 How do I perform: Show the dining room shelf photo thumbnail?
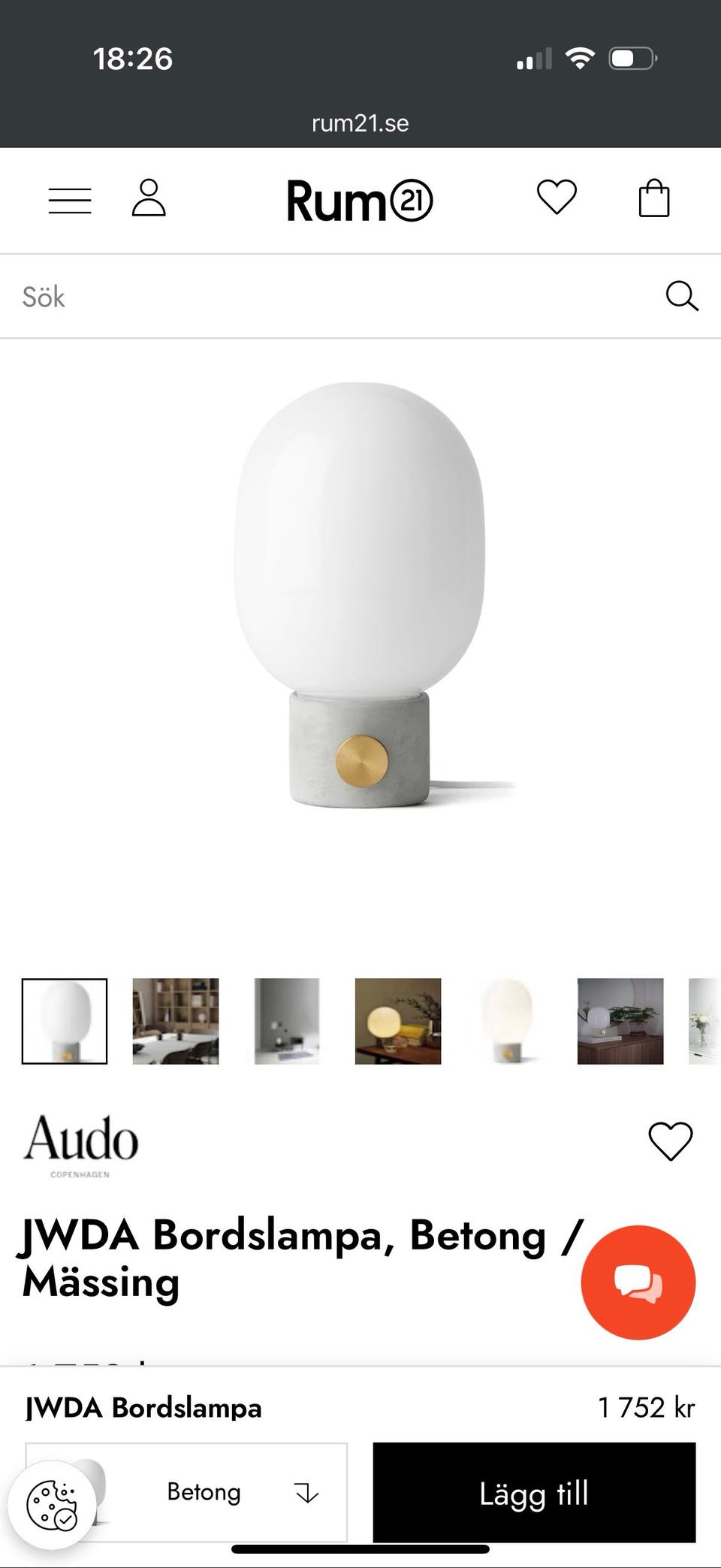tap(176, 1021)
